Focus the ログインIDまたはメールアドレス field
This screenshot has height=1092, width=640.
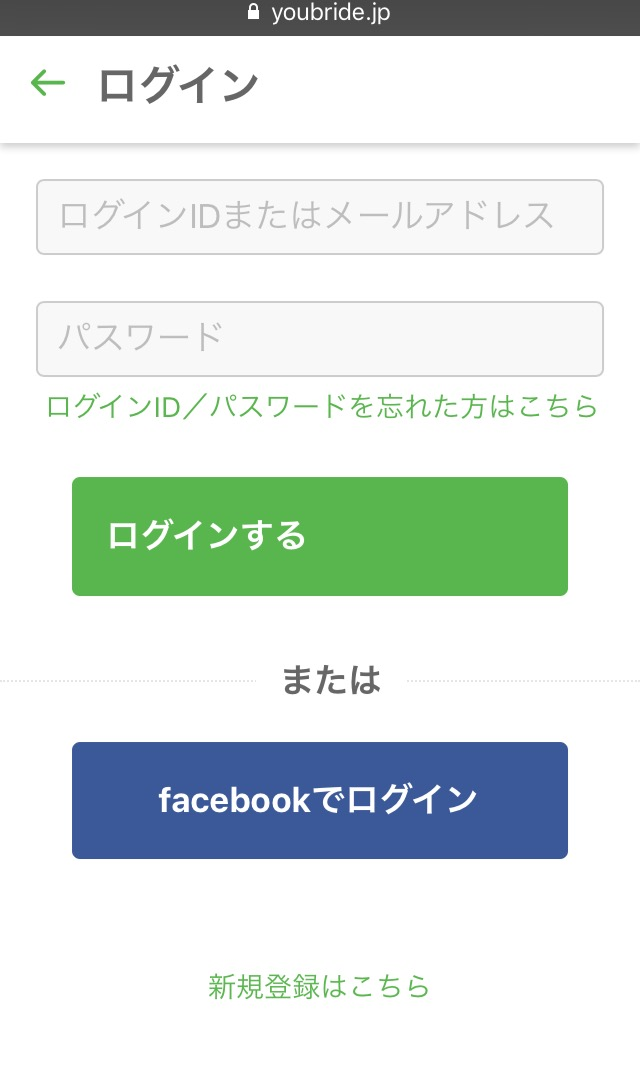pos(320,217)
